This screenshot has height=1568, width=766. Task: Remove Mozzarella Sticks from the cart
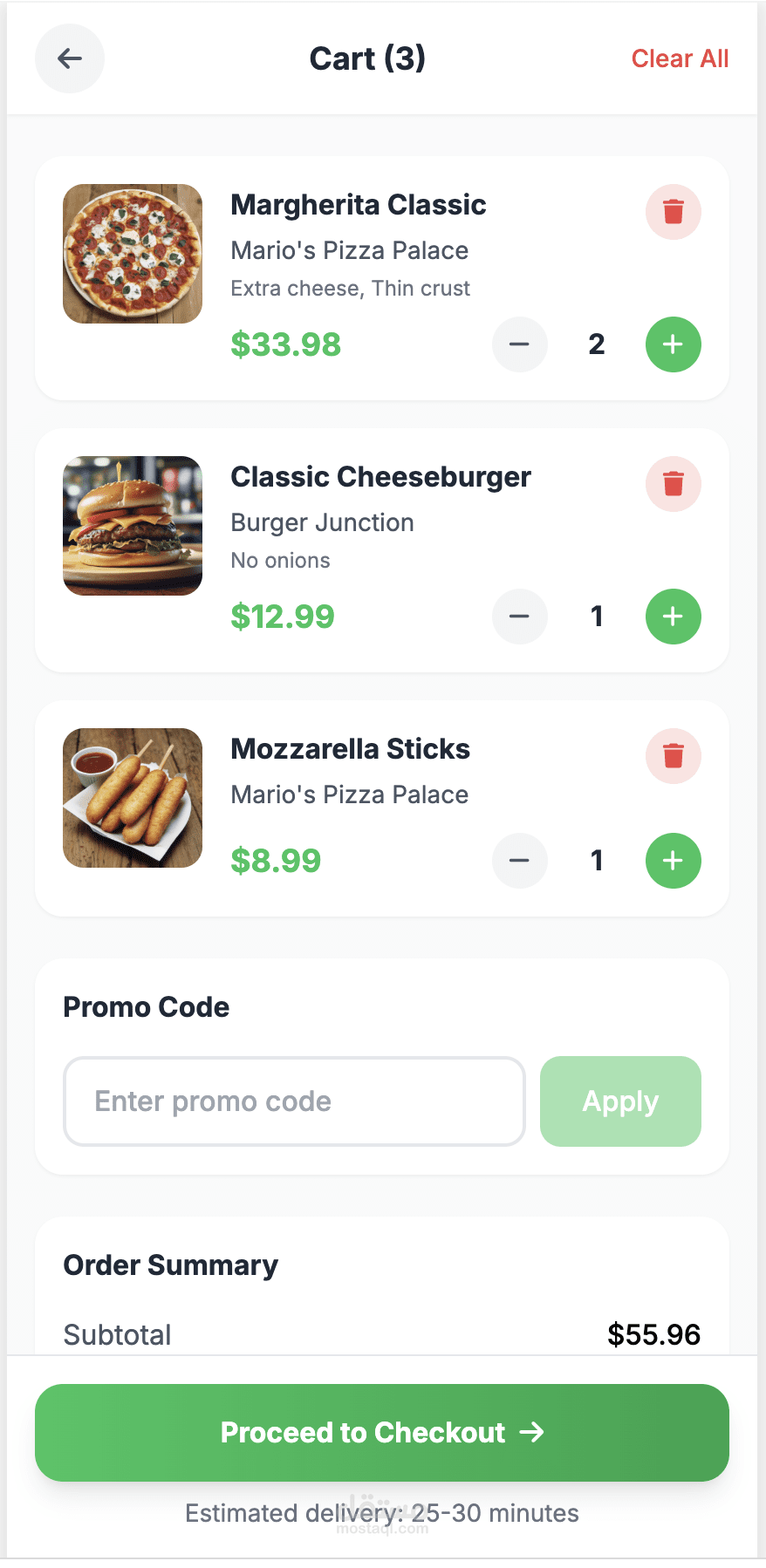coord(674,756)
